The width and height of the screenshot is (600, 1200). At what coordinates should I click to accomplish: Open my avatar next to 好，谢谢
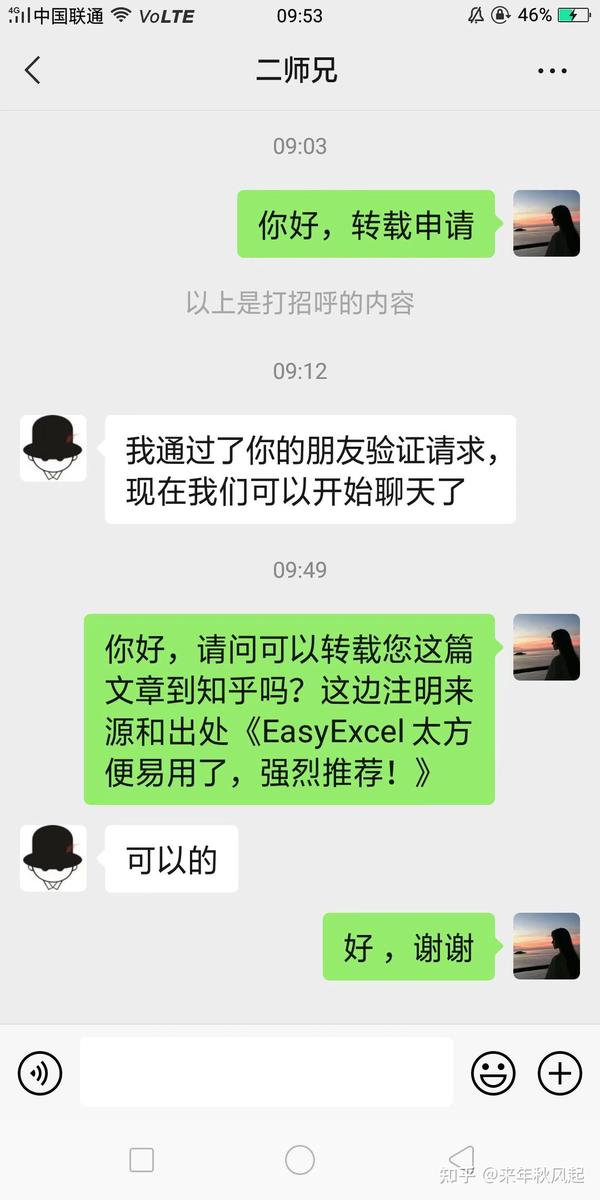pos(546,946)
